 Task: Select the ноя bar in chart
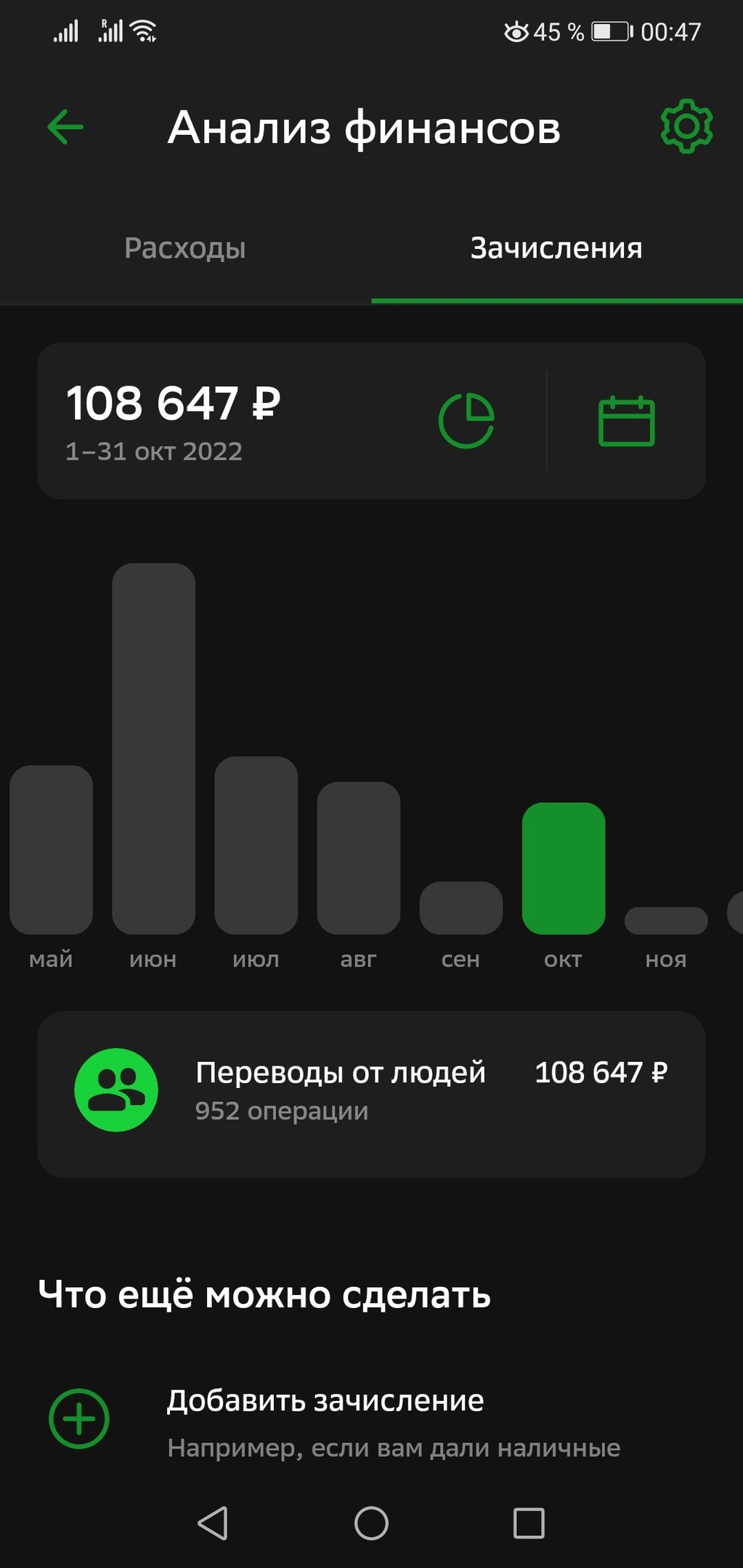point(665,920)
